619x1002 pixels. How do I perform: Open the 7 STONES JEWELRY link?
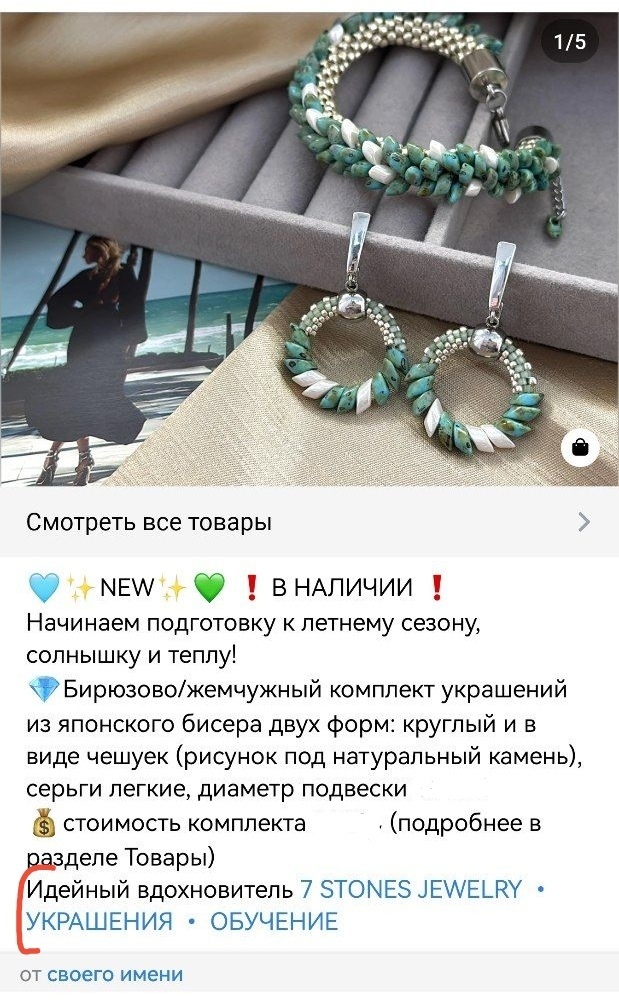411,889
